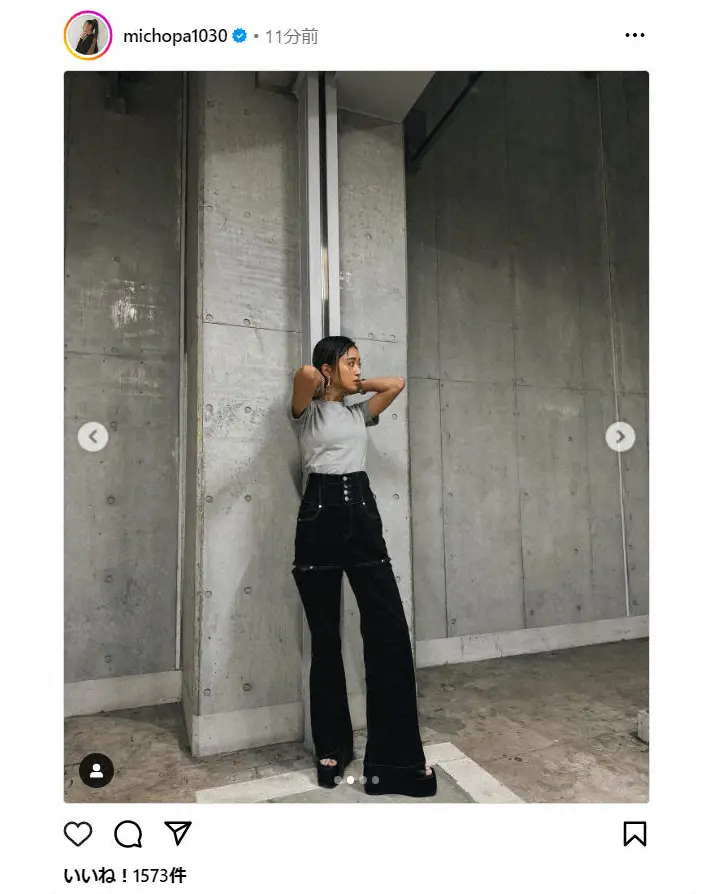The width and height of the screenshot is (701, 894).
Task: Share the post via paper plane icon
Action: click(178, 834)
